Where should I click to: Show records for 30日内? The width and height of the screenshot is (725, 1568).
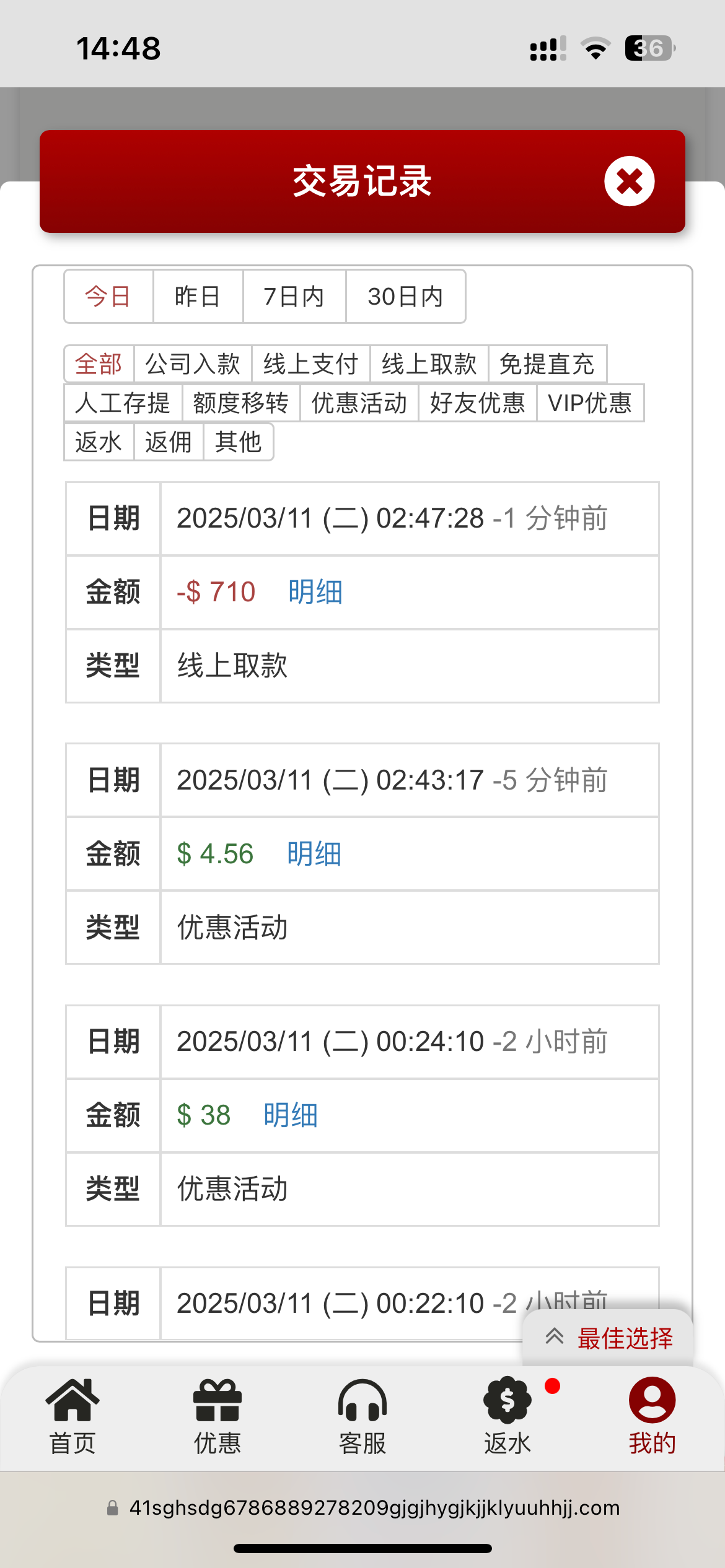(405, 297)
